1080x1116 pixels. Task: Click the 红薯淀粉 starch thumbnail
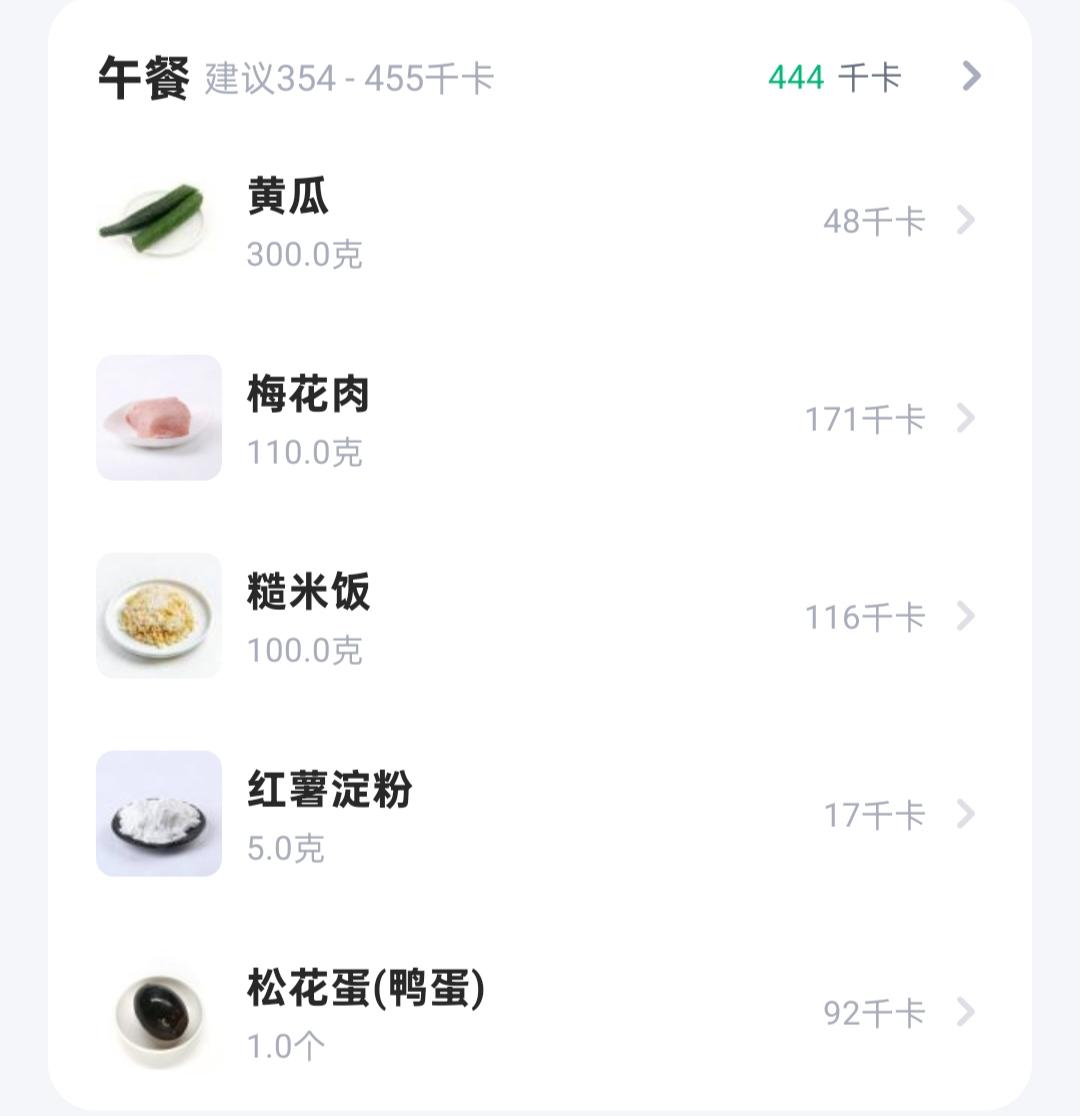[x=158, y=814]
